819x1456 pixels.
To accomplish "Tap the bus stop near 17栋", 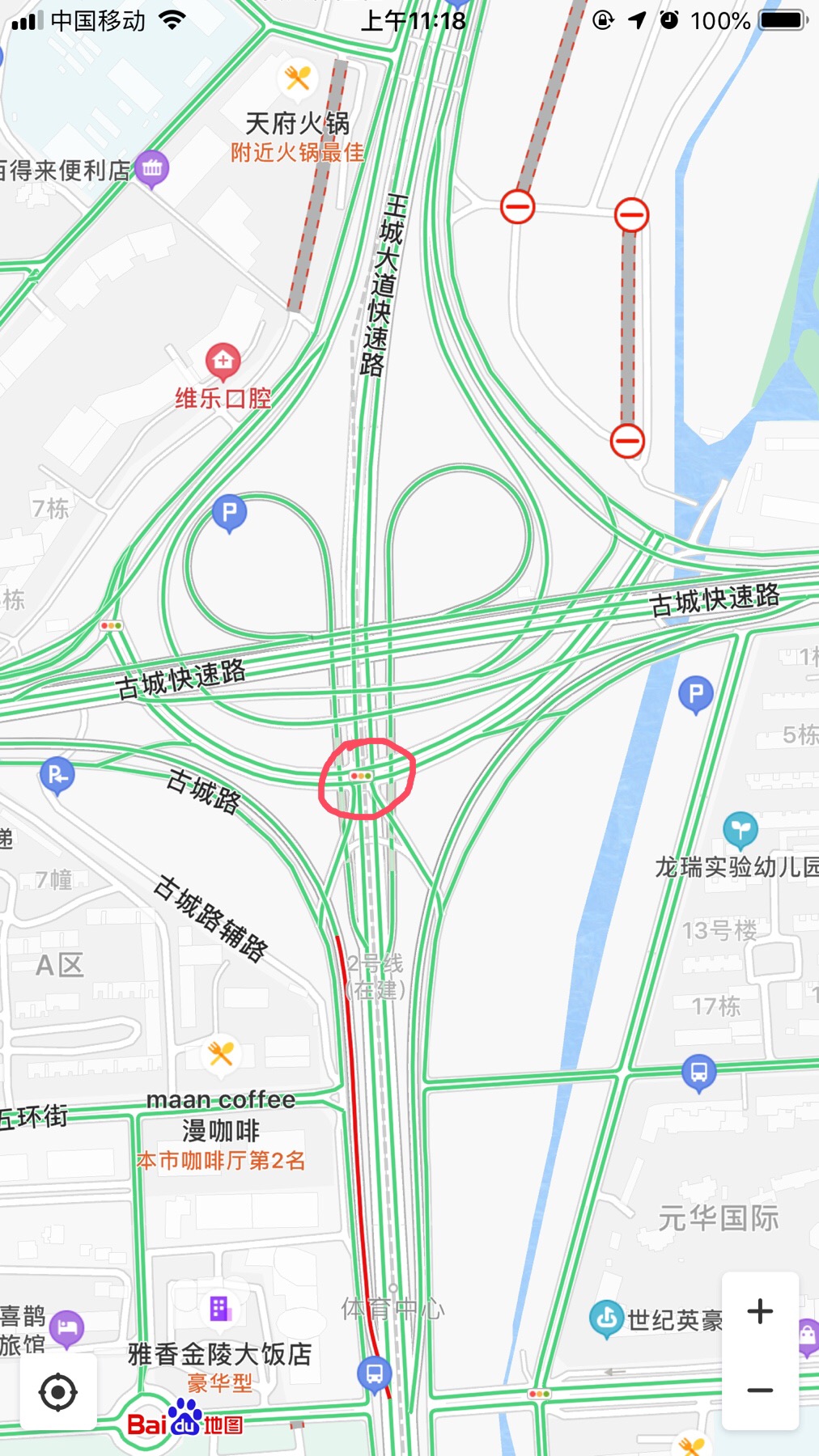I will (698, 1073).
